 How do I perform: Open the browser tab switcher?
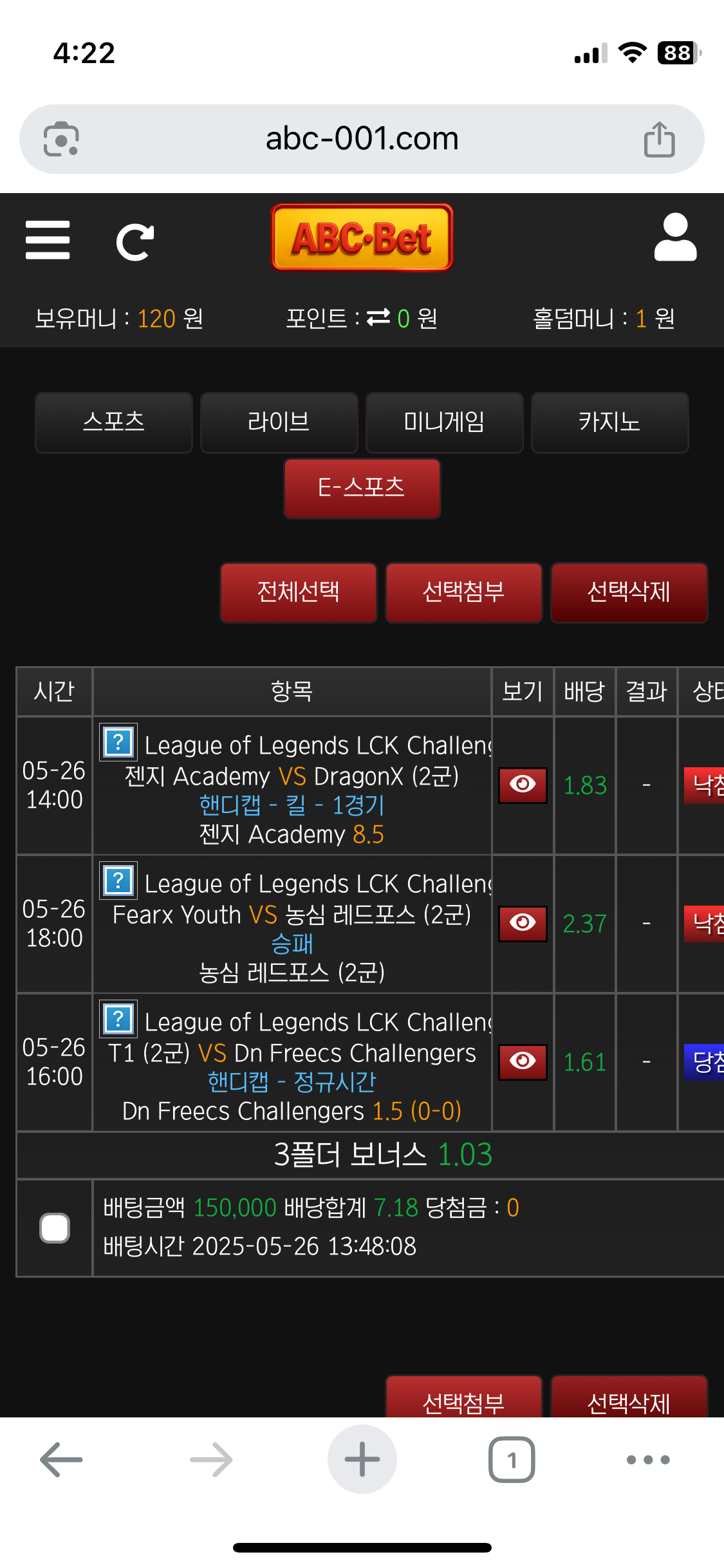(x=512, y=1459)
